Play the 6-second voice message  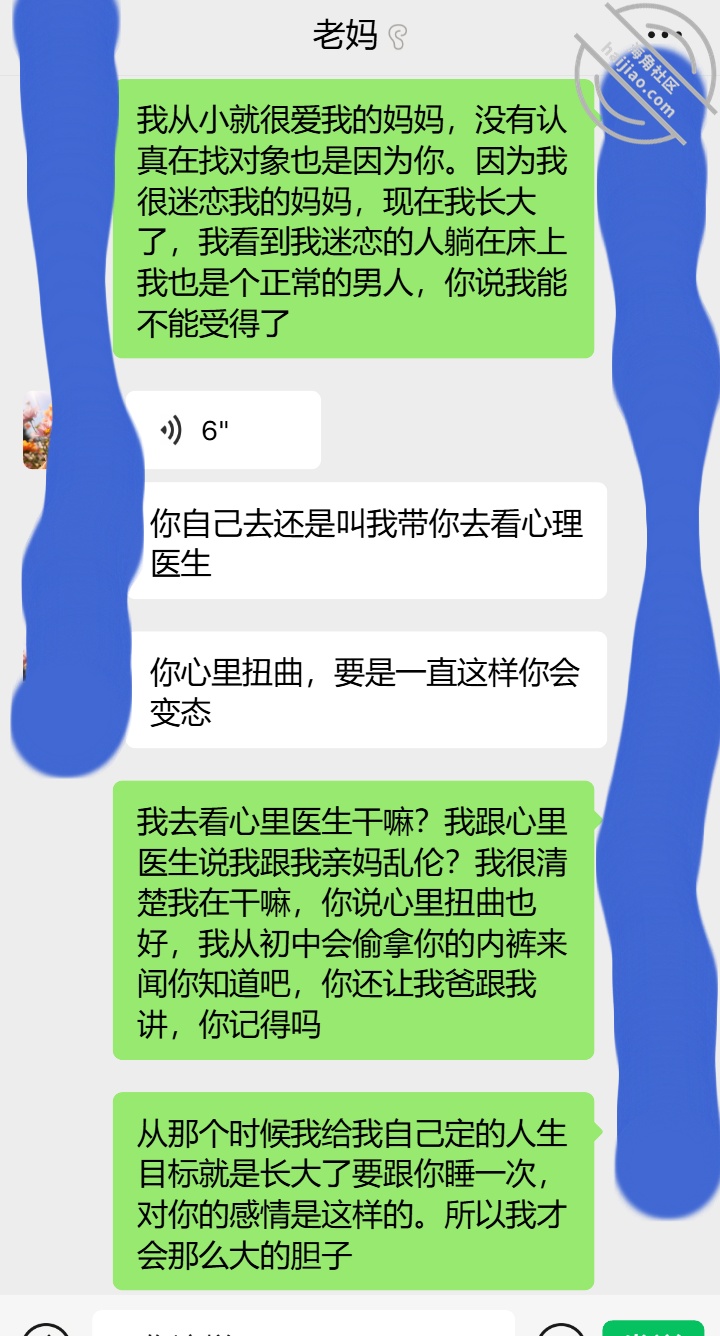pos(222,431)
